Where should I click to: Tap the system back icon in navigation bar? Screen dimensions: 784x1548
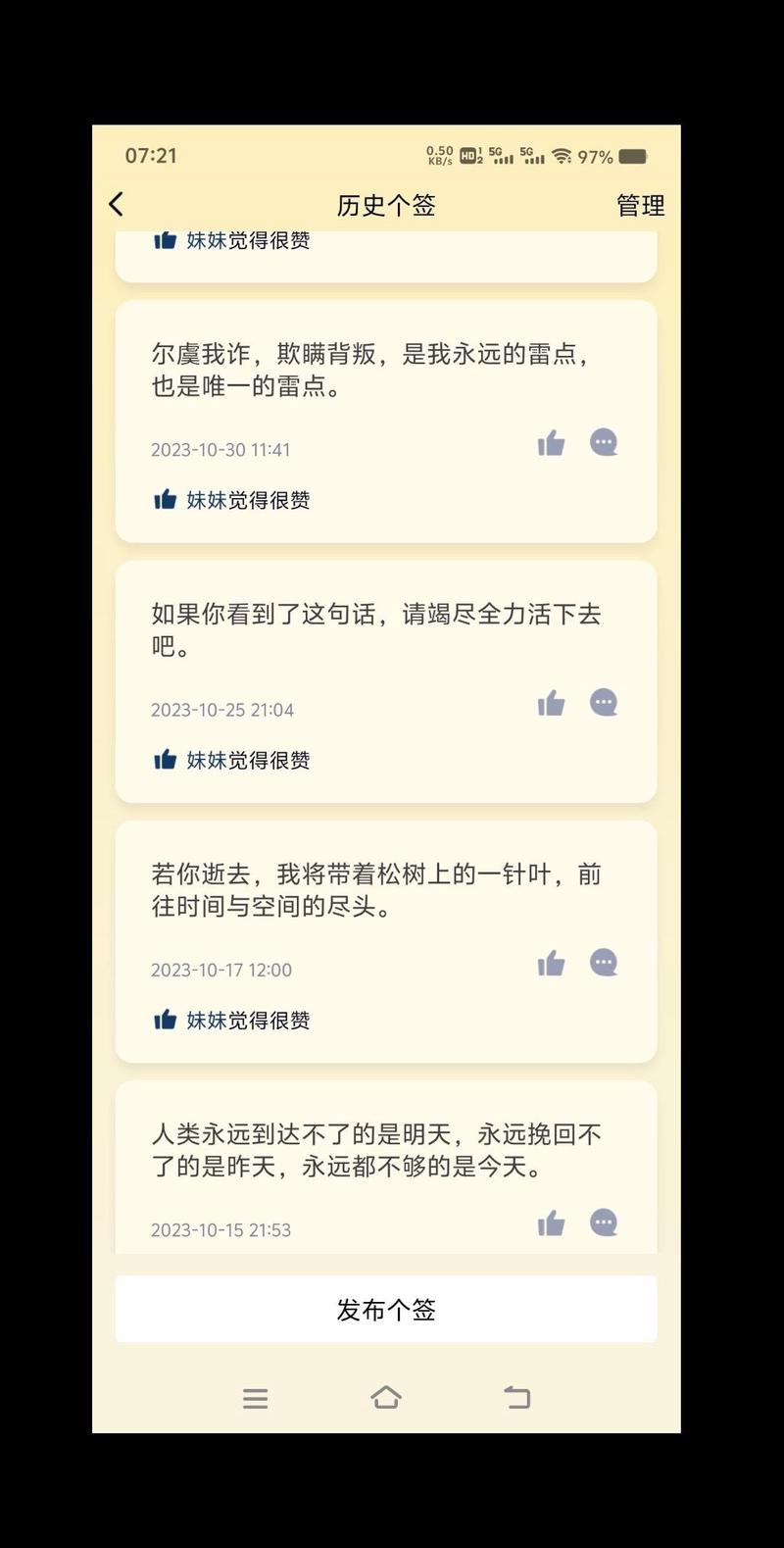point(518,1396)
